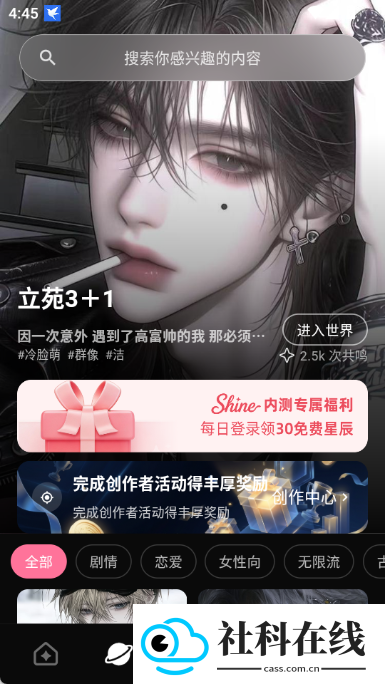Switch to the 女性向 chip
This screenshot has height=684, width=385.
(x=240, y=561)
